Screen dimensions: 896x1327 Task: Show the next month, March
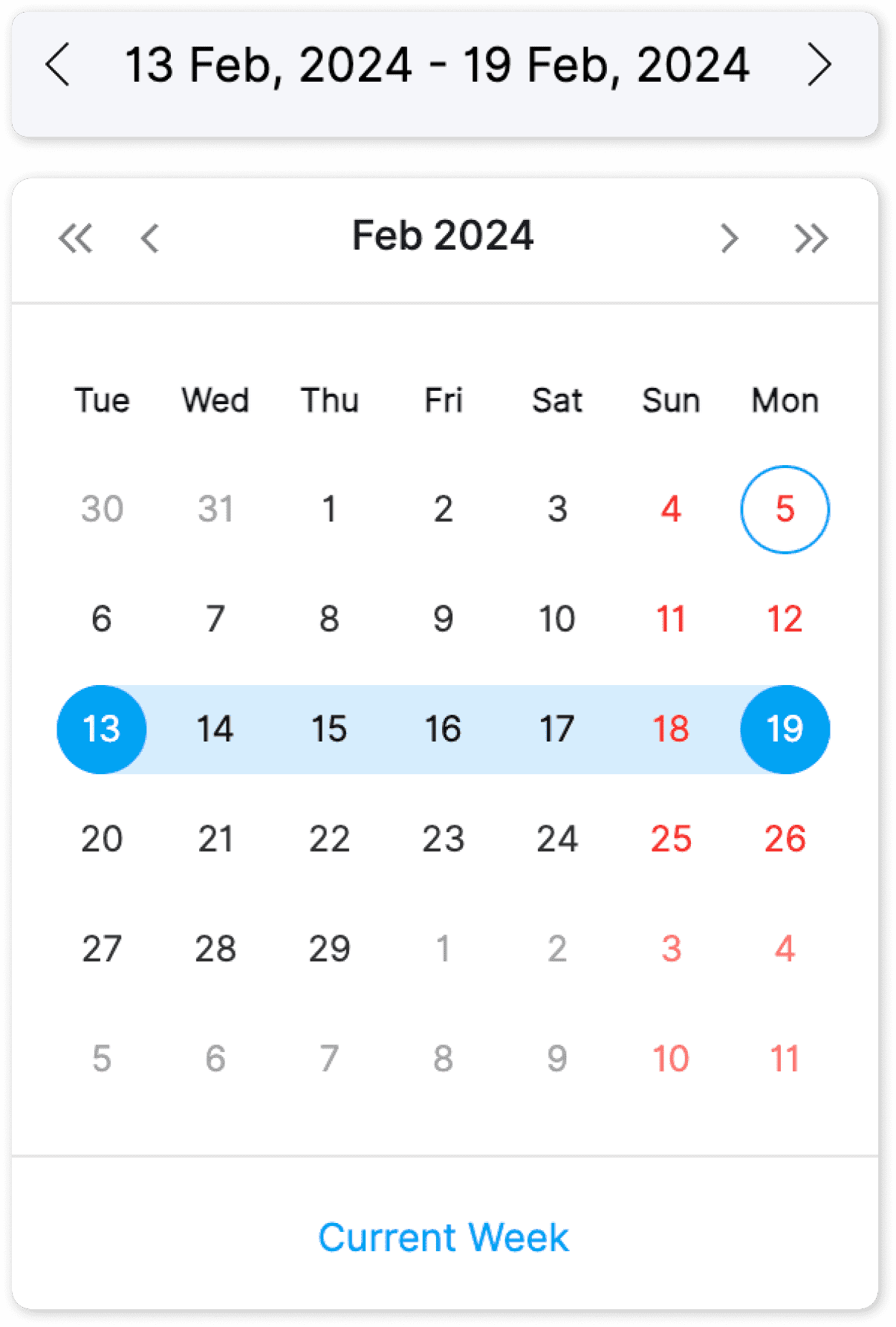730,239
